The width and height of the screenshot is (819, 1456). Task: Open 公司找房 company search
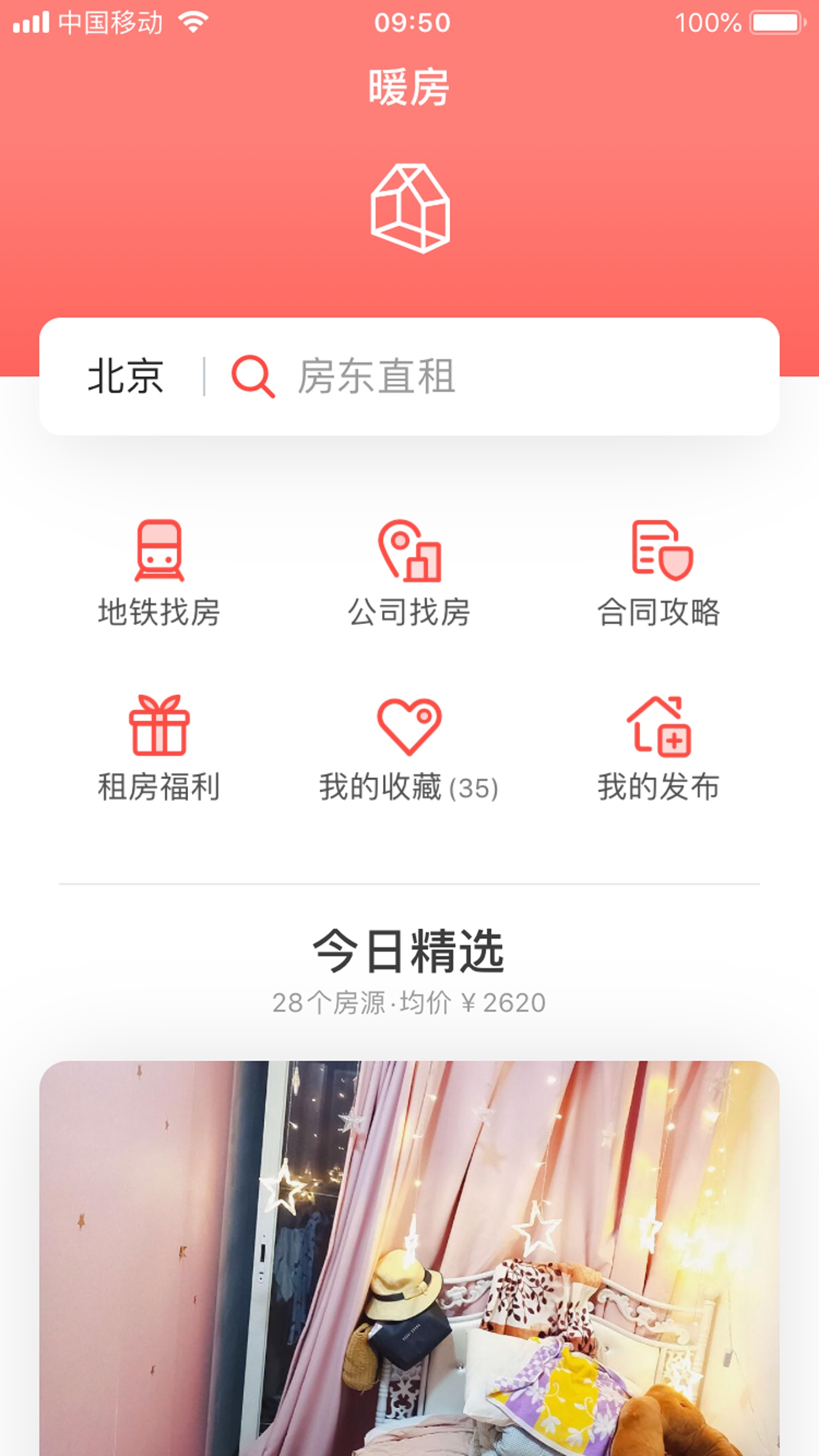(410, 573)
